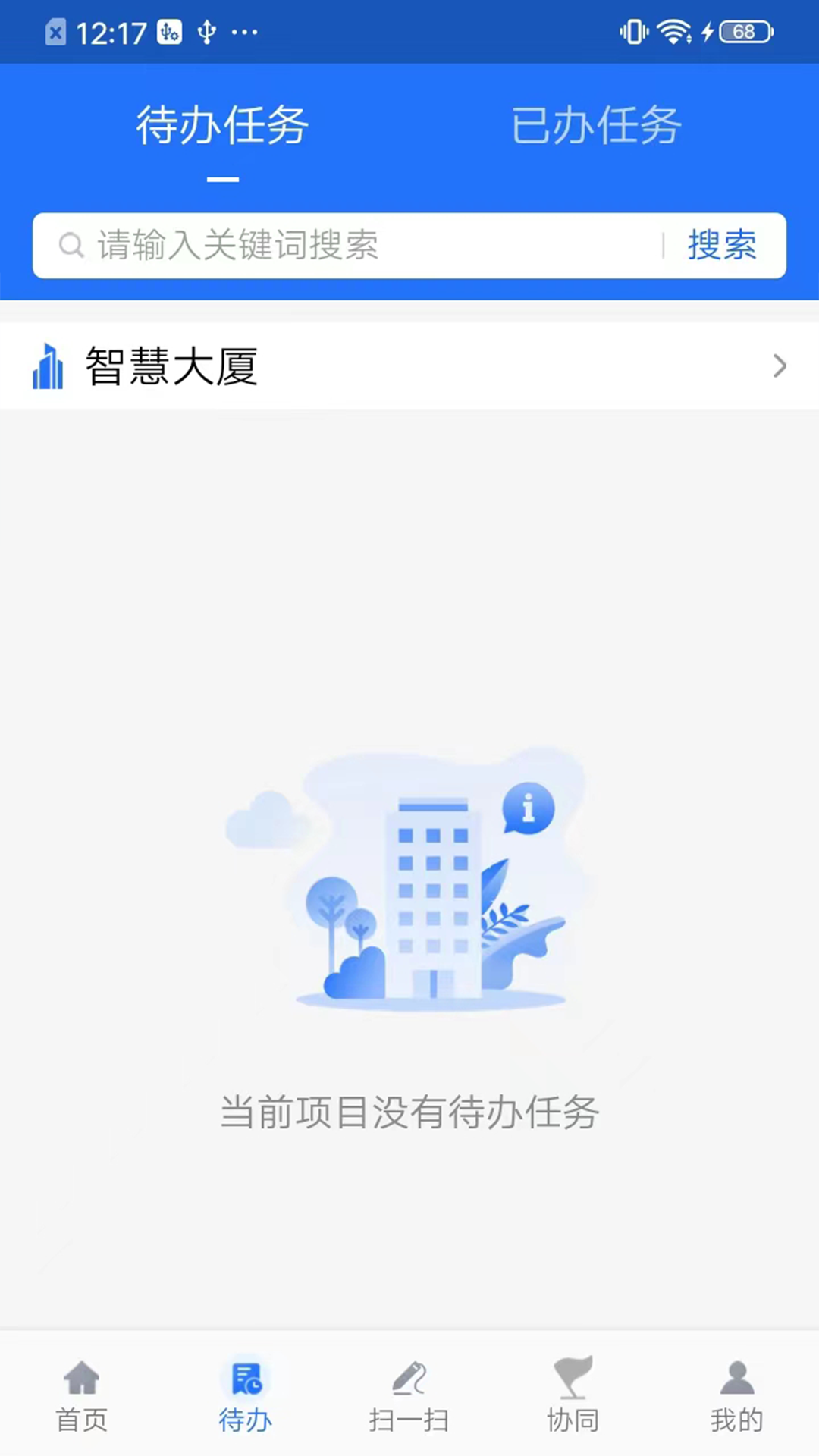The image size is (819, 1456).
Task: Expand the 智慧大厦 project via chevron
Action: [780, 366]
